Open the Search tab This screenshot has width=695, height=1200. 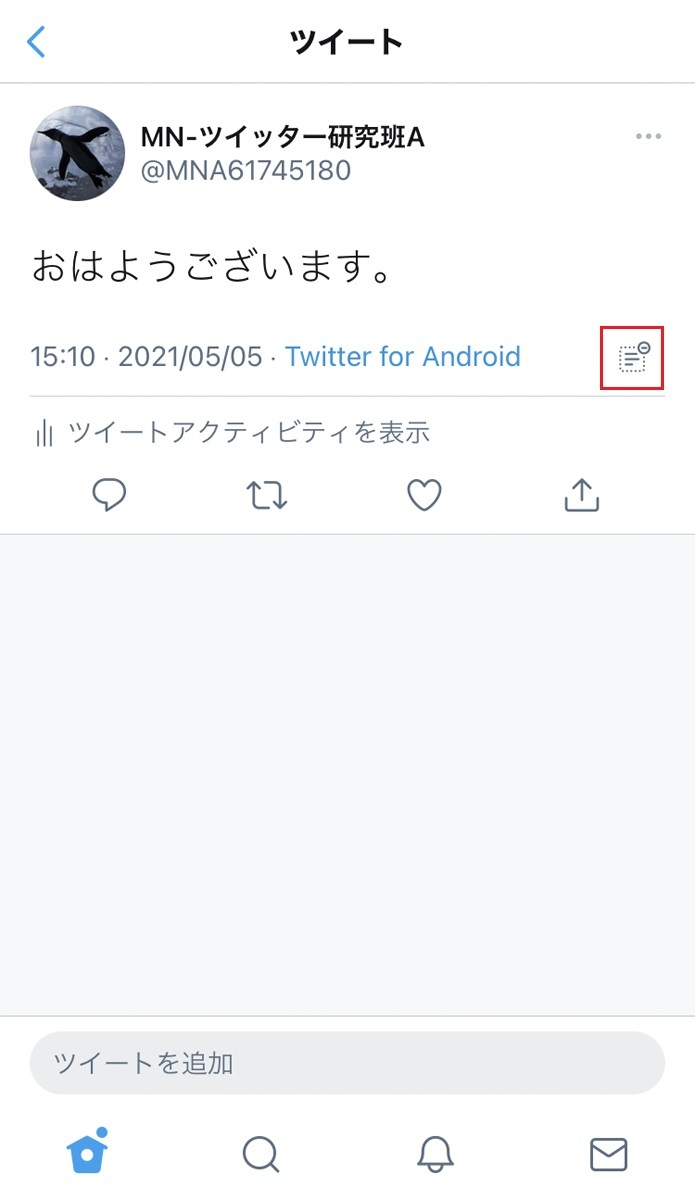tap(261, 1154)
